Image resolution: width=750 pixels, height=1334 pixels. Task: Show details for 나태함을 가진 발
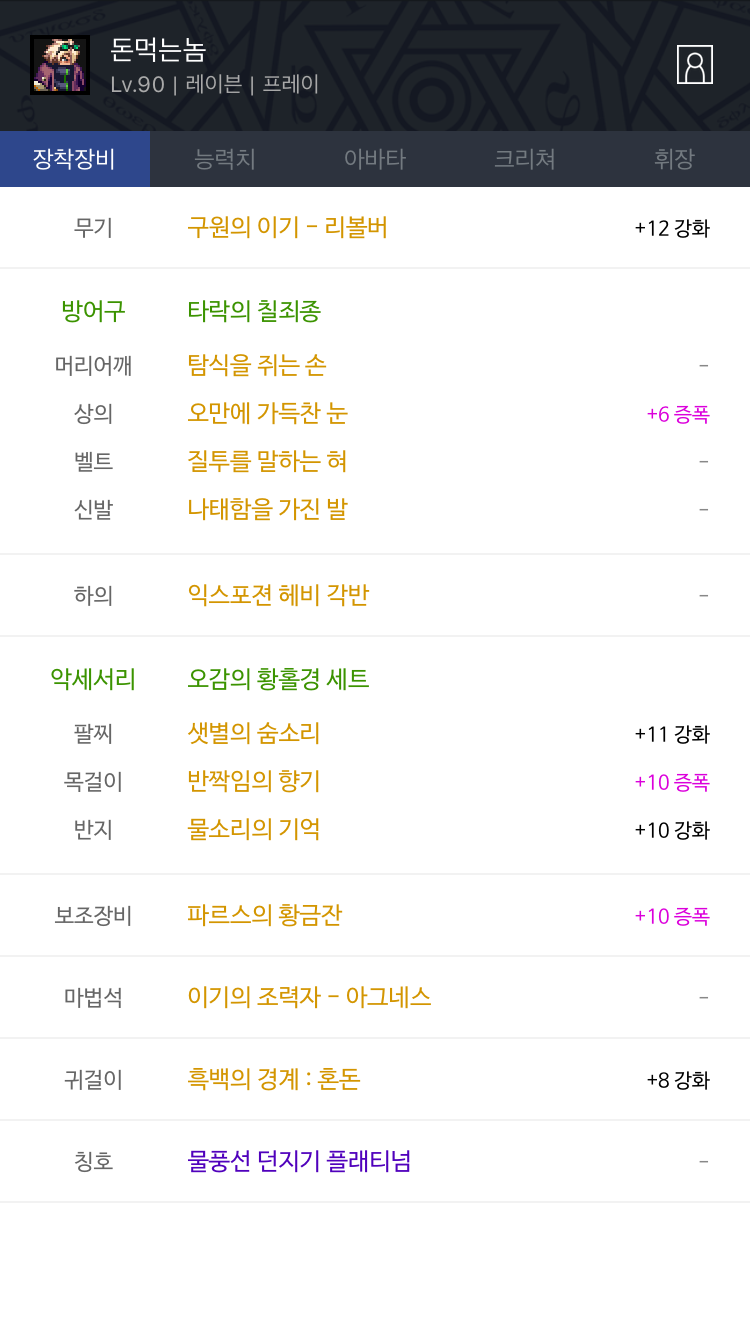[268, 509]
